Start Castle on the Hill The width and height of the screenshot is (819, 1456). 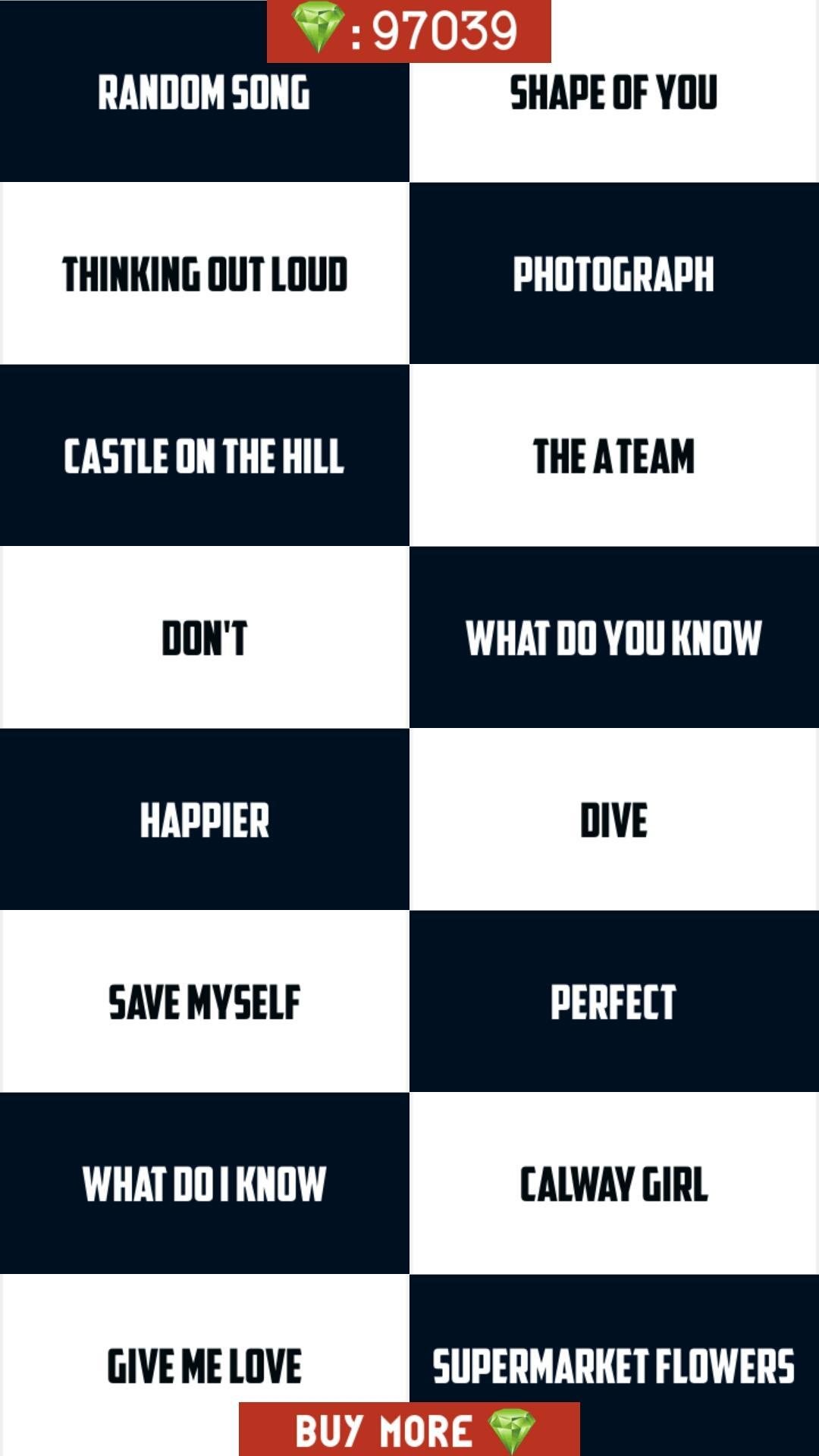point(204,455)
